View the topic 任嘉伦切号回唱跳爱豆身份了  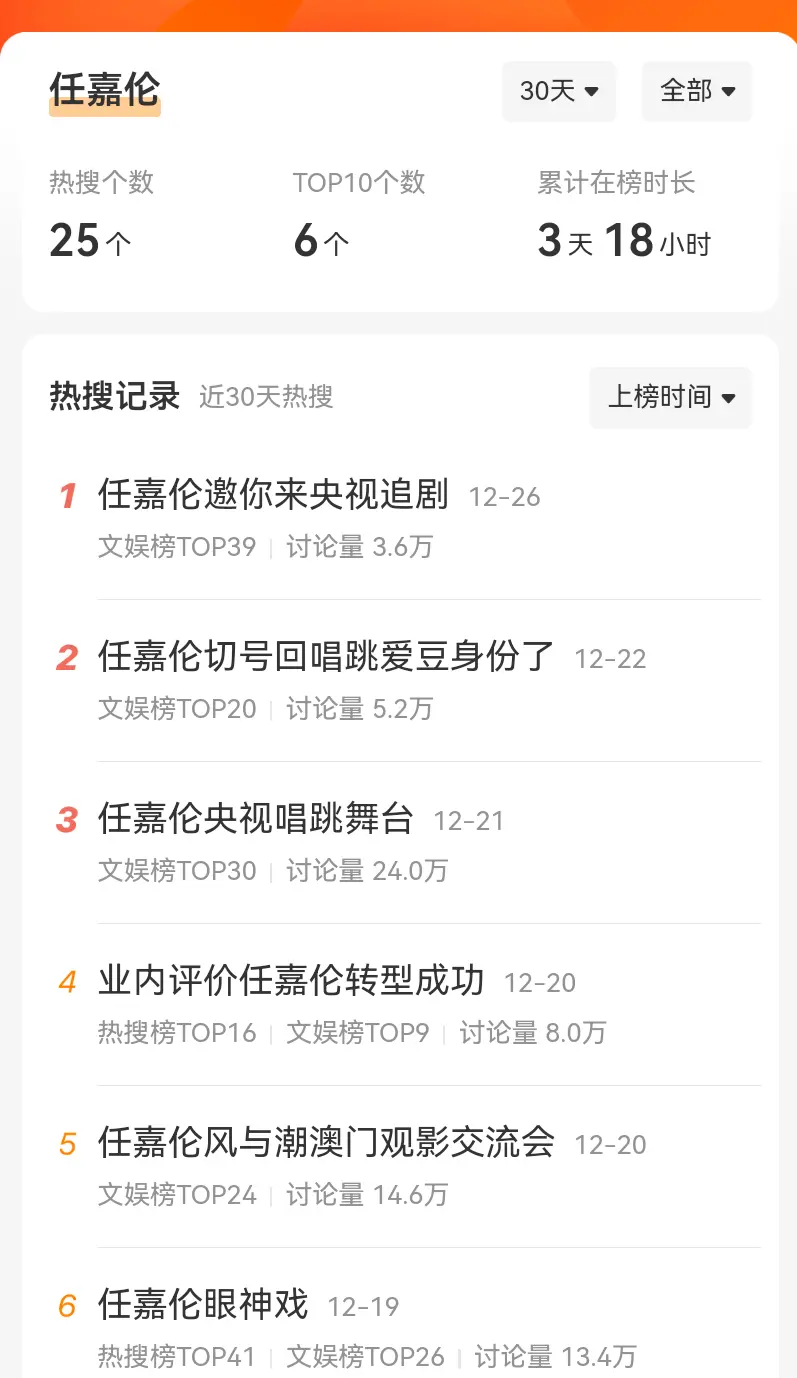pyautogui.click(x=326, y=657)
